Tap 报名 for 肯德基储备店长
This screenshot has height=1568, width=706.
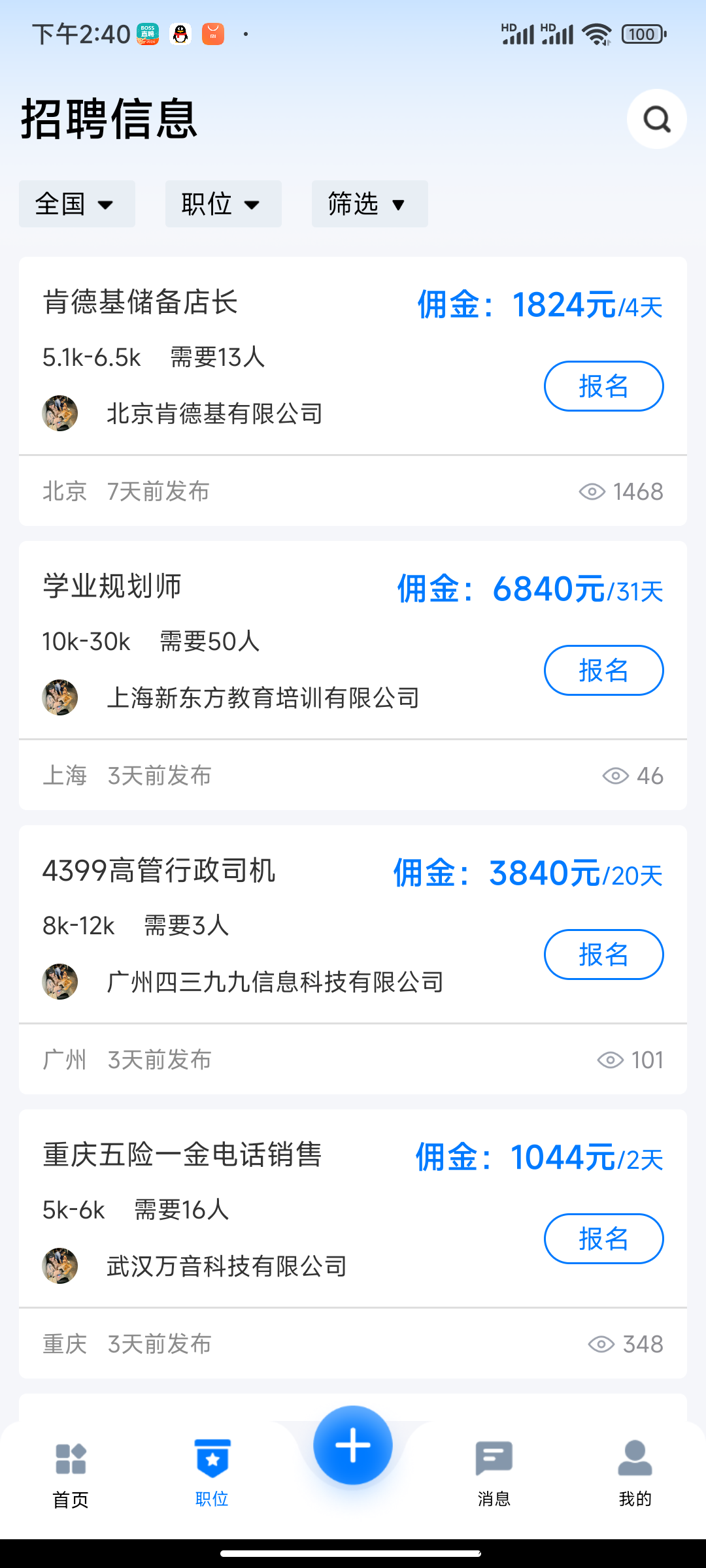(x=603, y=386)
